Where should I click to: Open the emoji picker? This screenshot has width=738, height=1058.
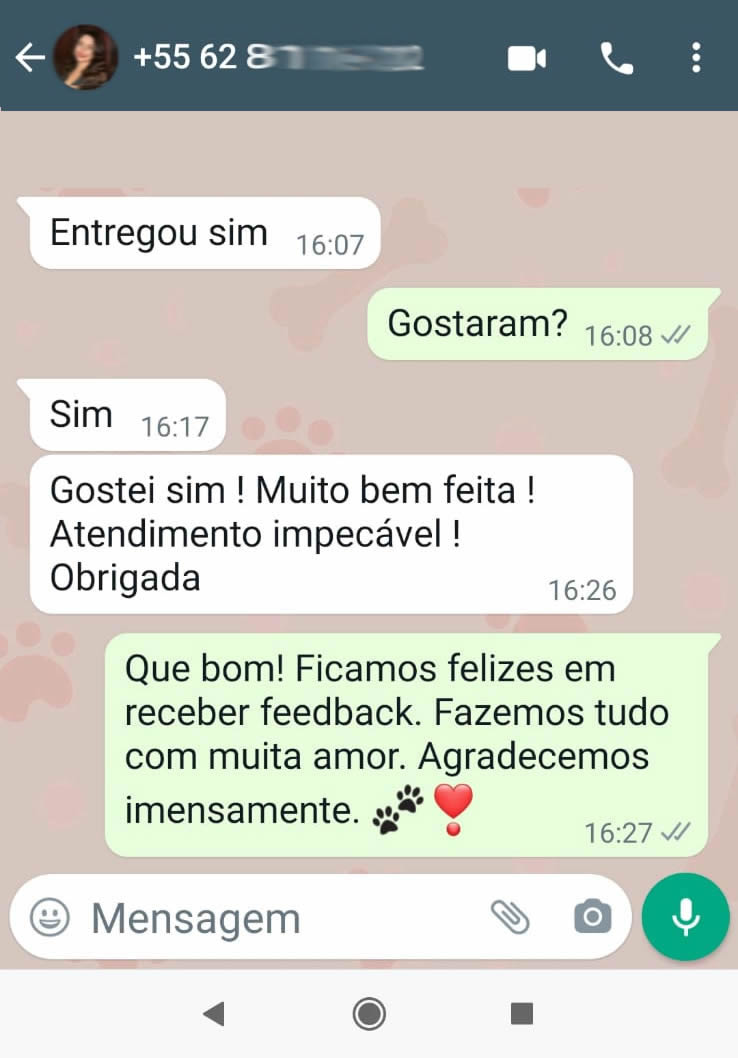[49, 917]
